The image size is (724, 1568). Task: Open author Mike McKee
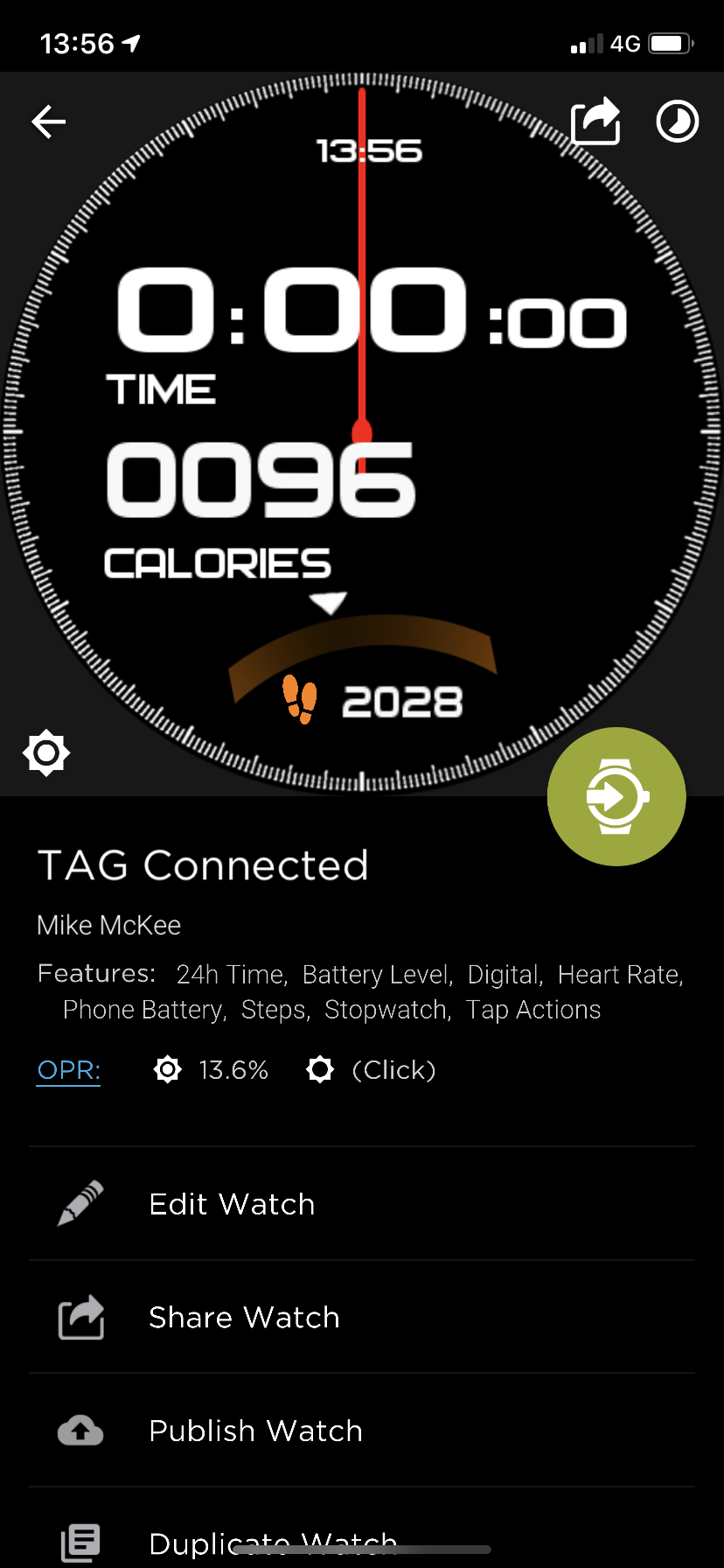pyautogui.click(x=109, y=925)
